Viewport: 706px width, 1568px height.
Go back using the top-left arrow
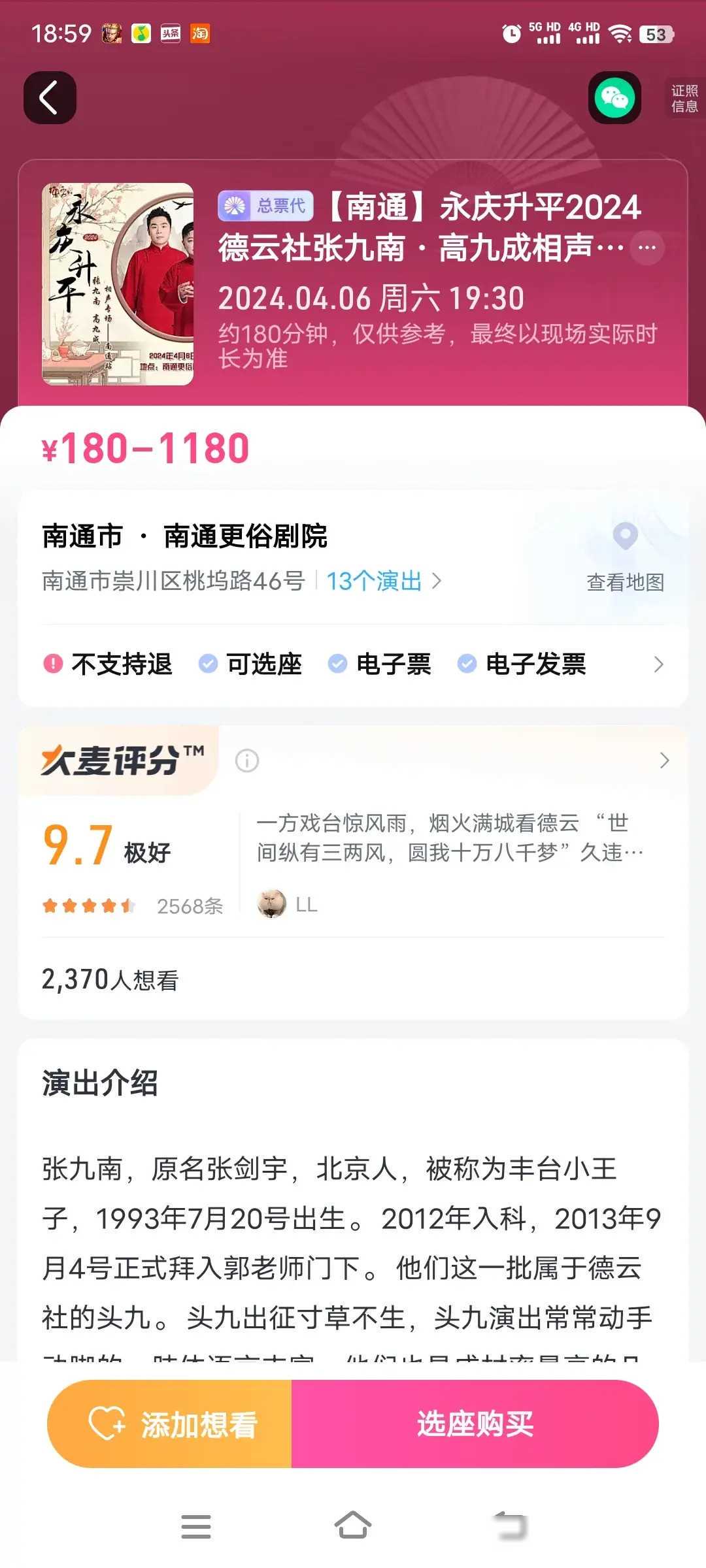coord(50,98)
